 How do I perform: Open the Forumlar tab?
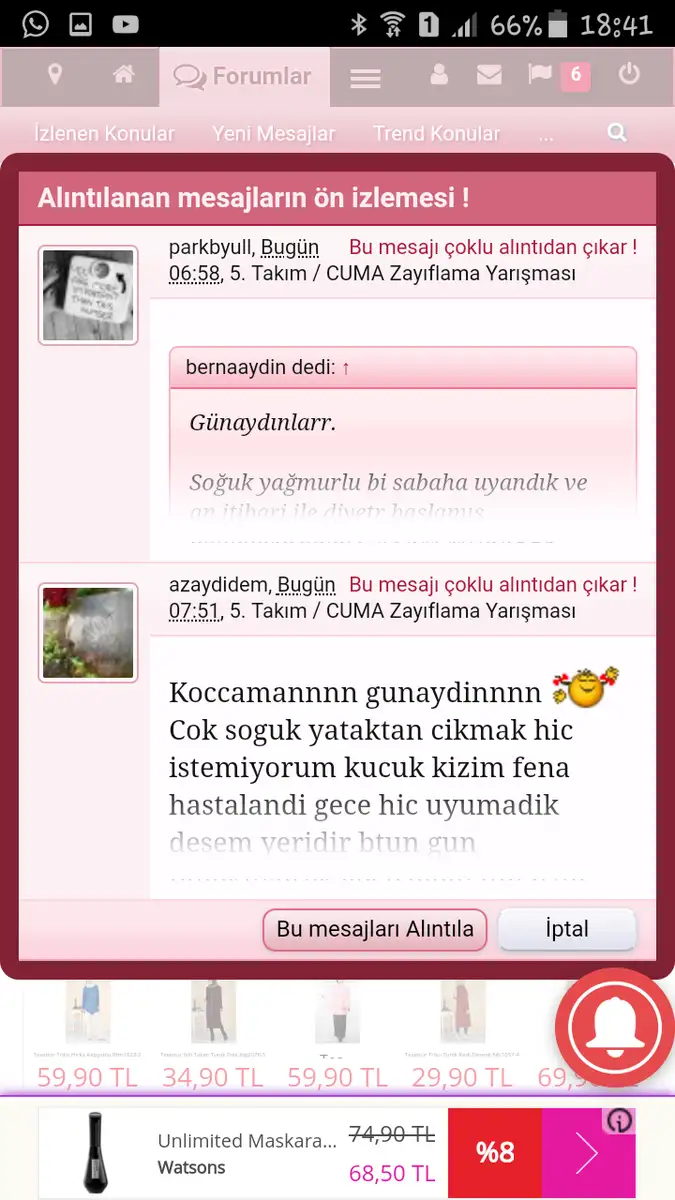coord(244,77)
